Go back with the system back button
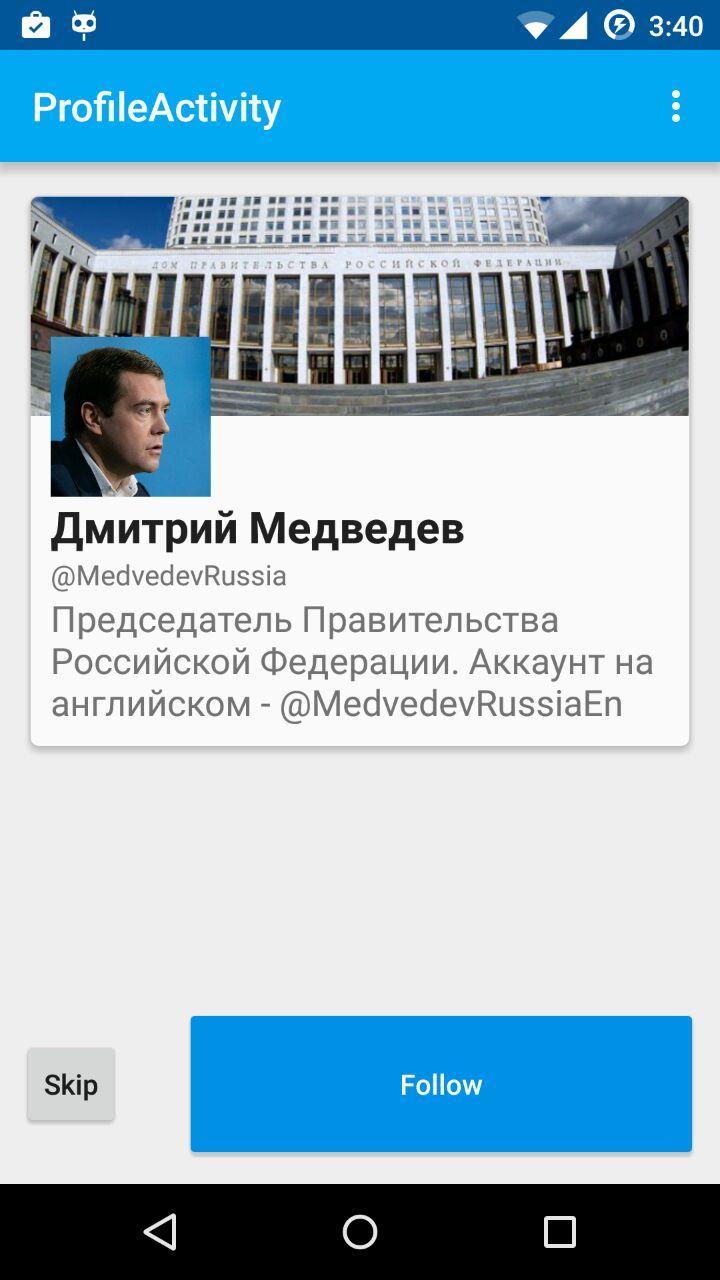The image size is (720, 1280). pos(160,1232)
